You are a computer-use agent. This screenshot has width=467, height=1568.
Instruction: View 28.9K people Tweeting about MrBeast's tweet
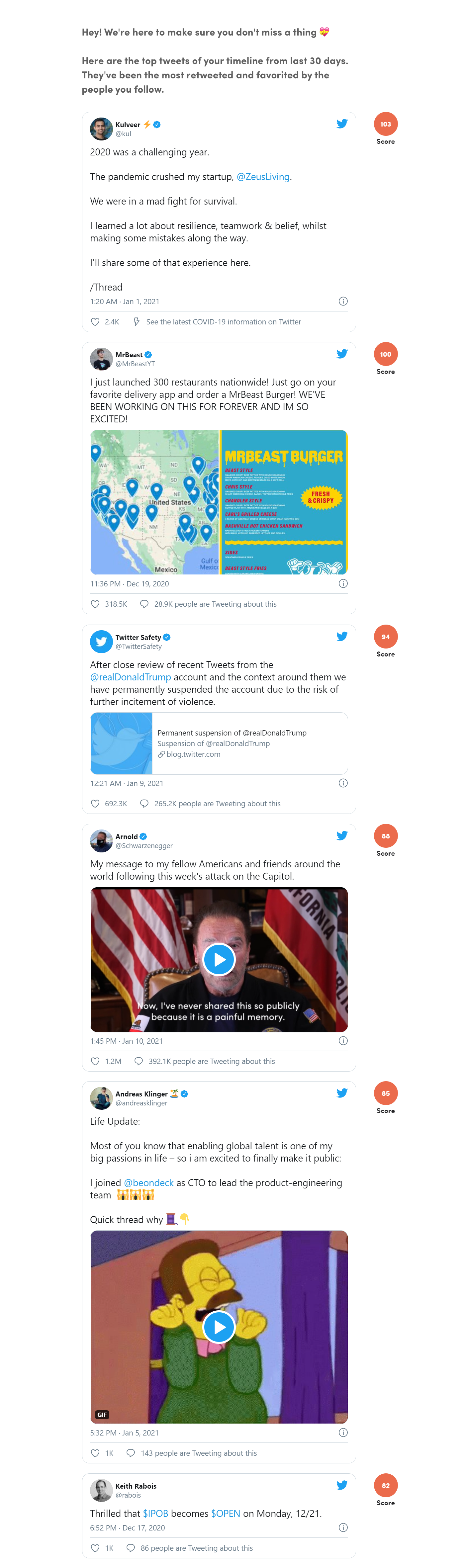pyautogui.click(x=214, y=604)
